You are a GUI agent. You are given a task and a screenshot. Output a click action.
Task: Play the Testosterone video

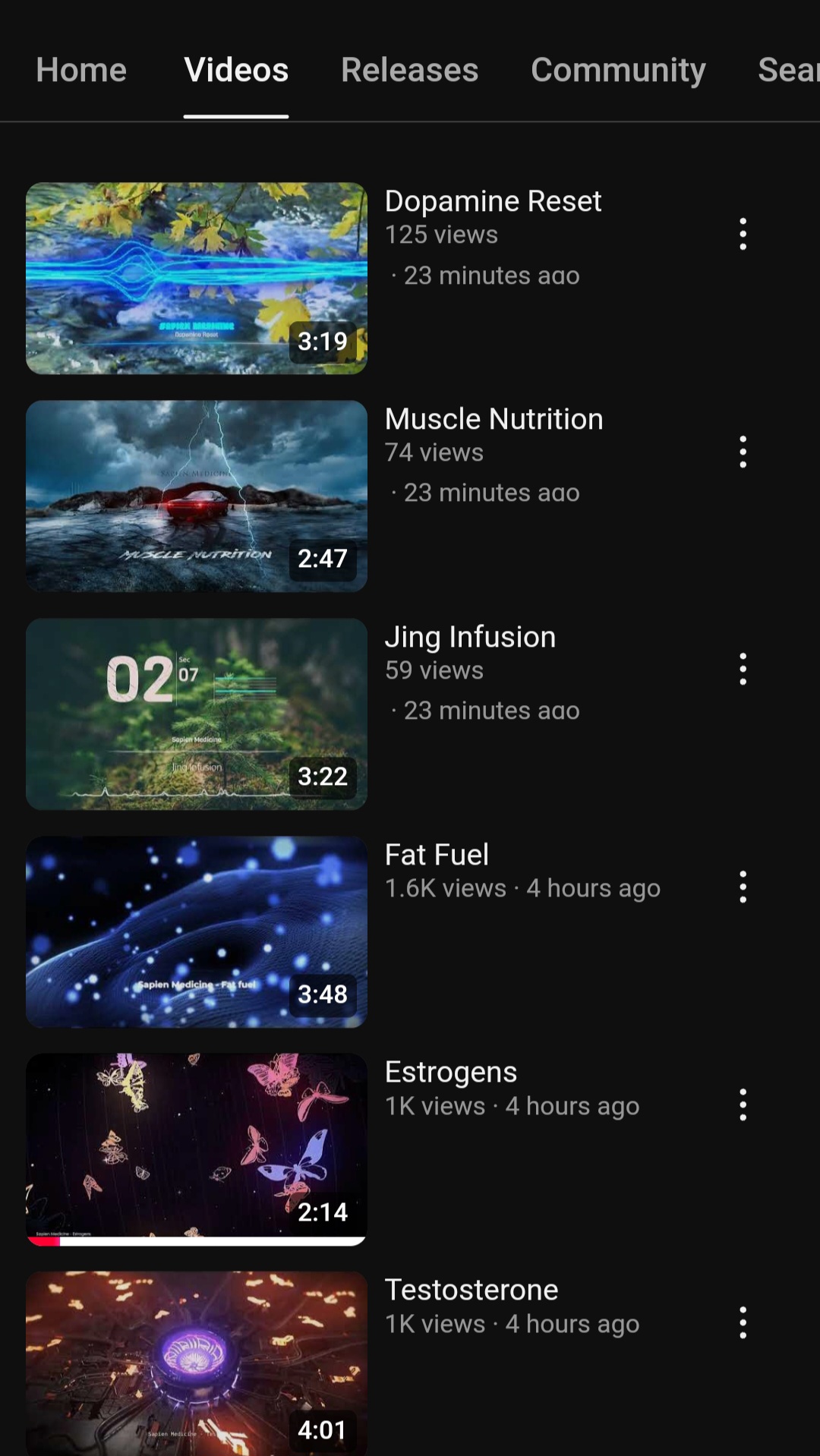(197, 1363)
